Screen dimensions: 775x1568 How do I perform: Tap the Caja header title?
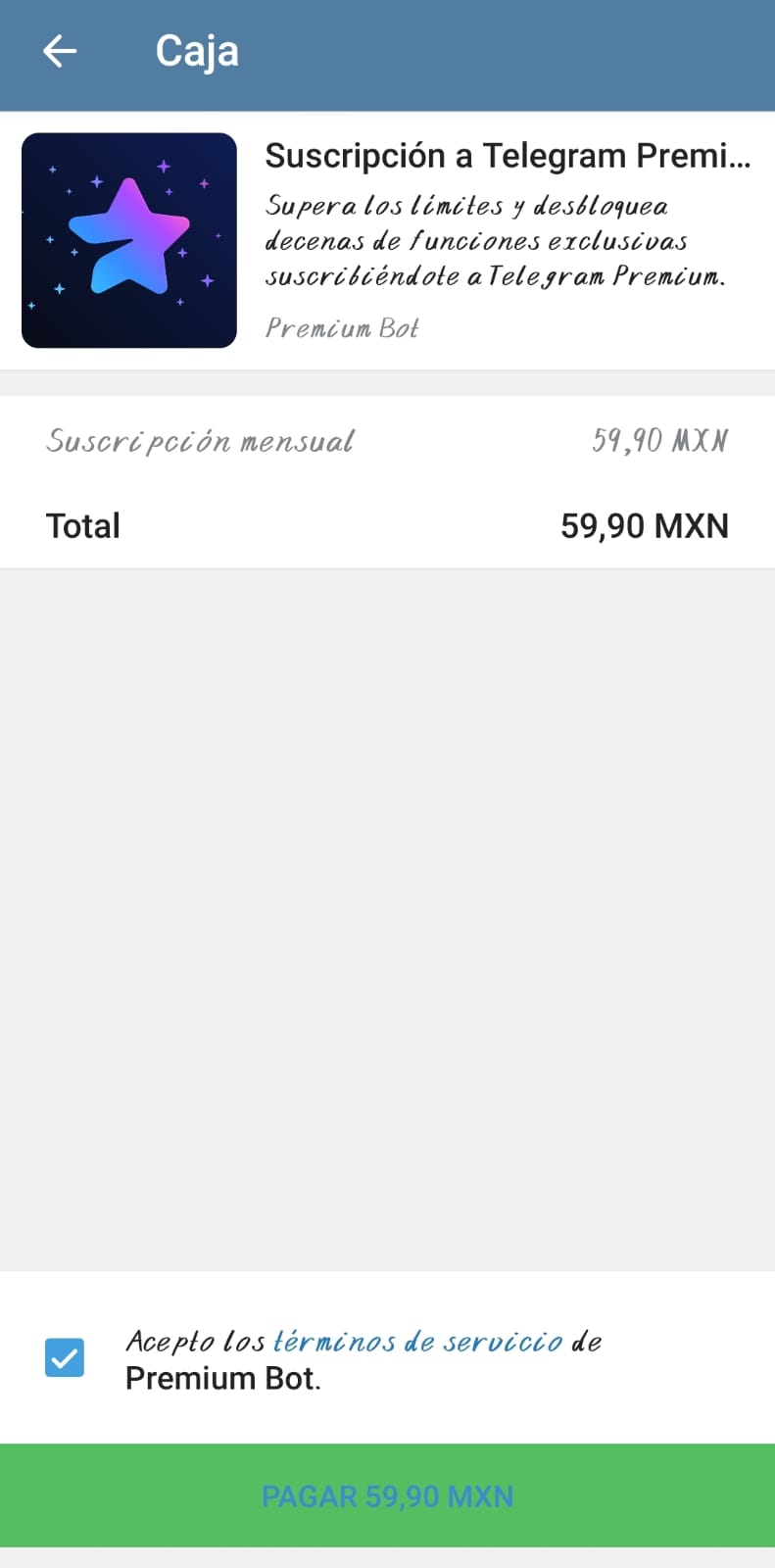point(196,51)
